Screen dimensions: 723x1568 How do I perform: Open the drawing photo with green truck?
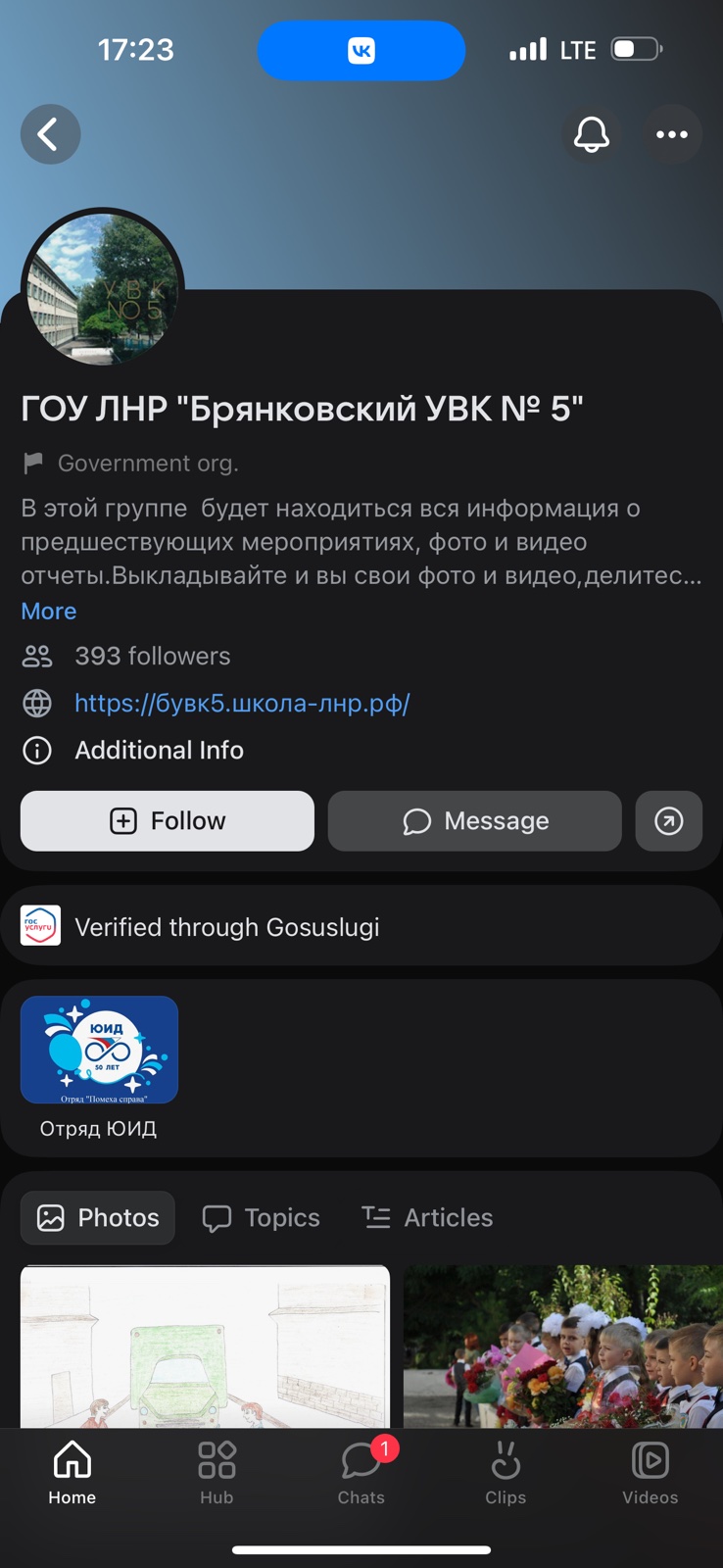click(205, 1346)
